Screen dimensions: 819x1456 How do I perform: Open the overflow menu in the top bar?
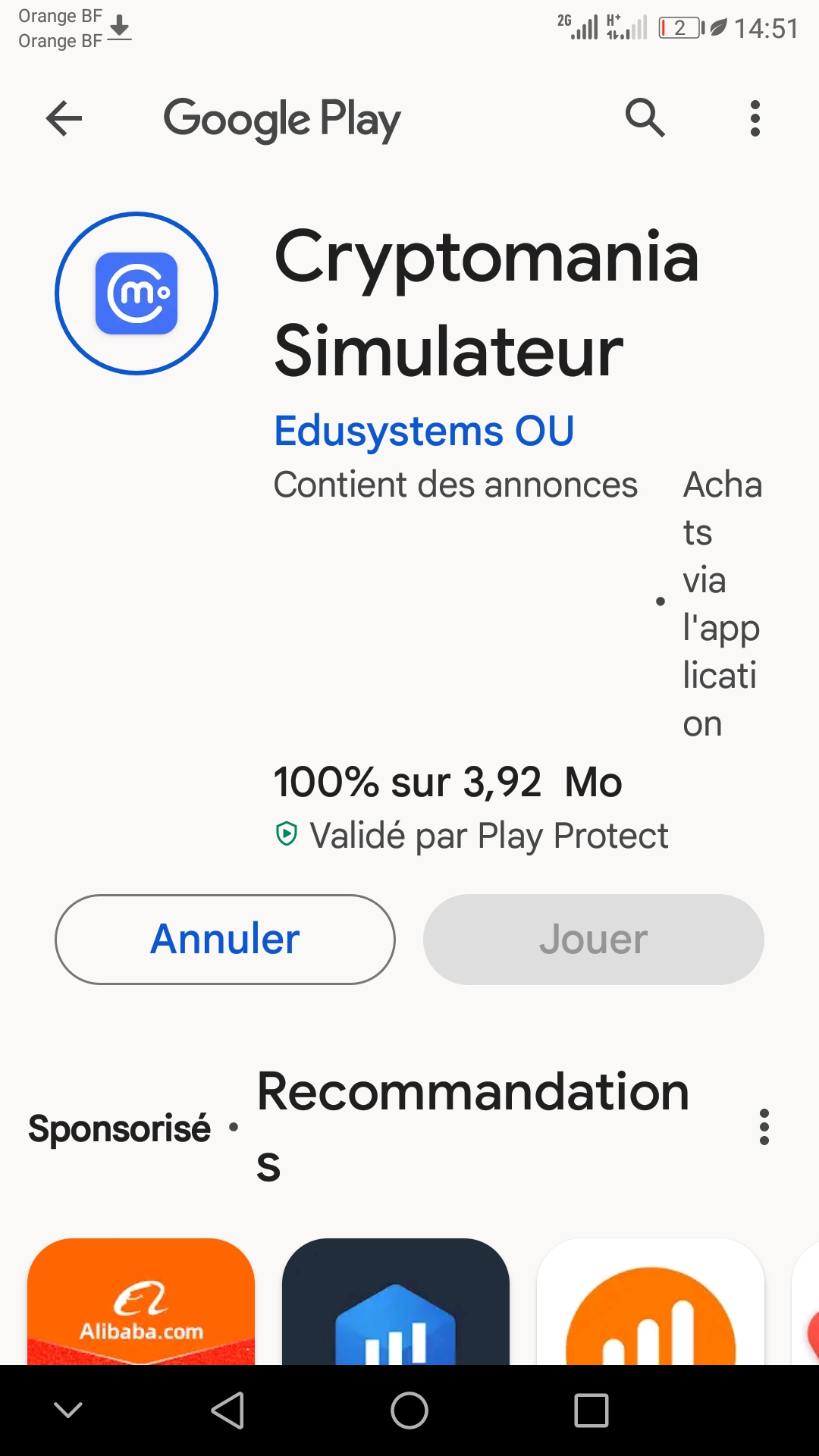click(755, 118)
